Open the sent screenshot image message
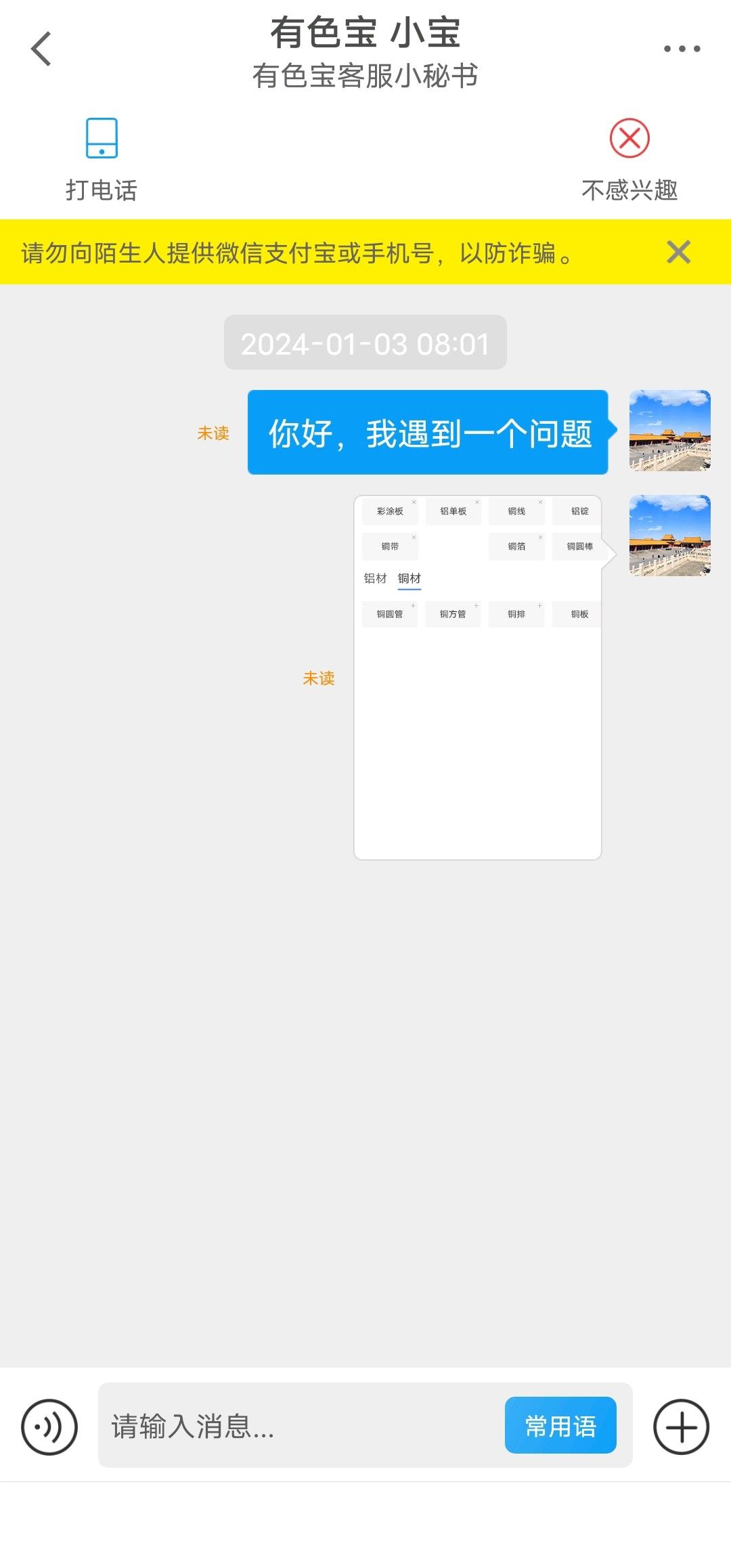This screenshot has height=1568, width=731. click(x=478, y=678)
